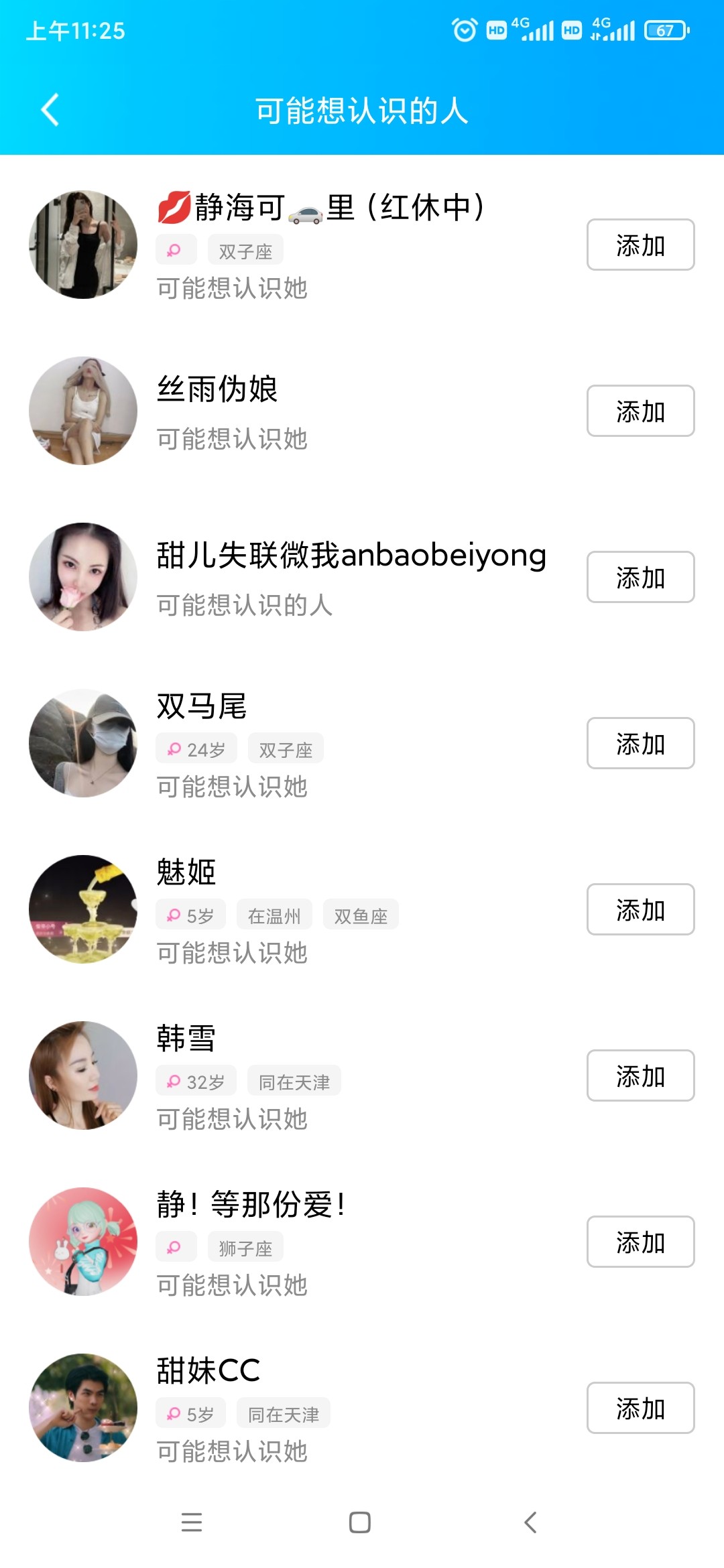Image resolution: width=724 pixels, height=1568 pixels.
Task: Tap the 在温州 location tag for 魅姬
Action: [274, 914]
